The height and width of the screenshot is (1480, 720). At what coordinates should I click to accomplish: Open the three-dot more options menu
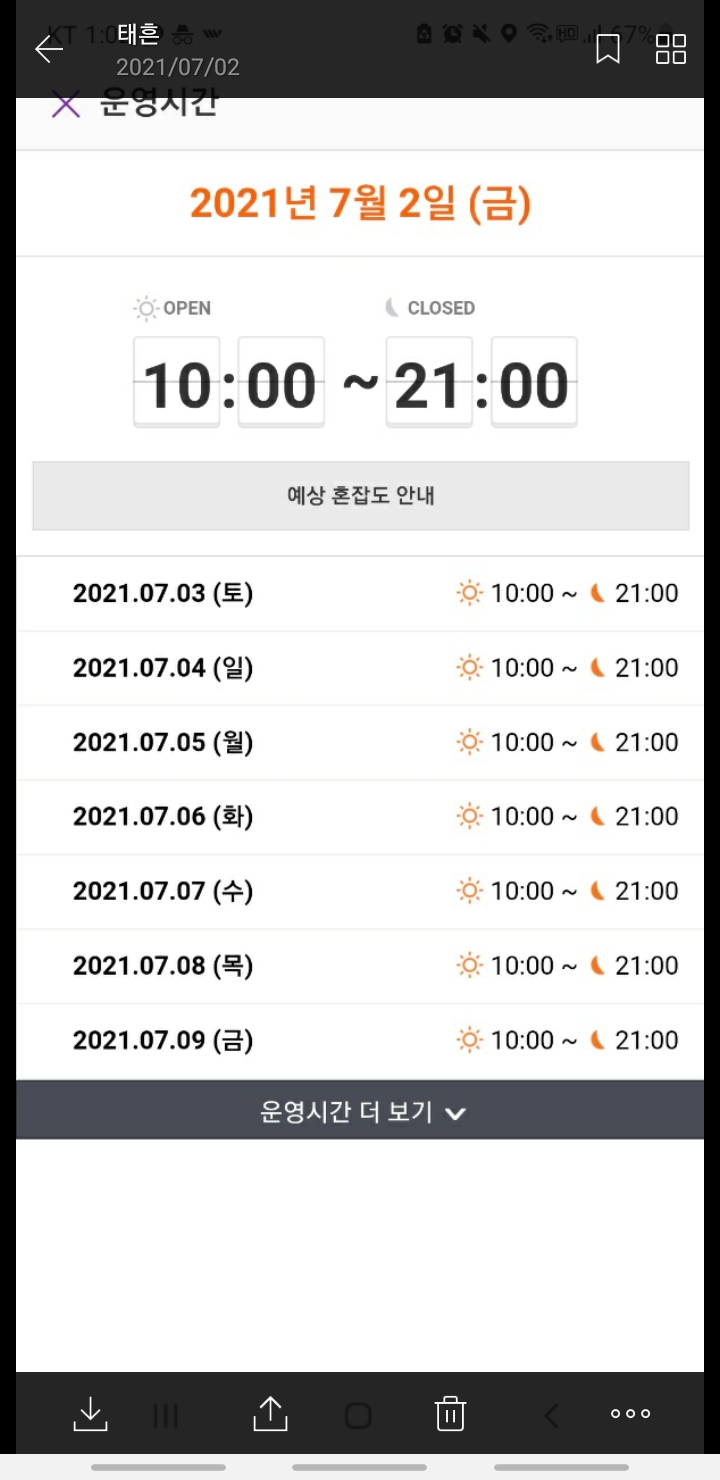coord(631,1414)
